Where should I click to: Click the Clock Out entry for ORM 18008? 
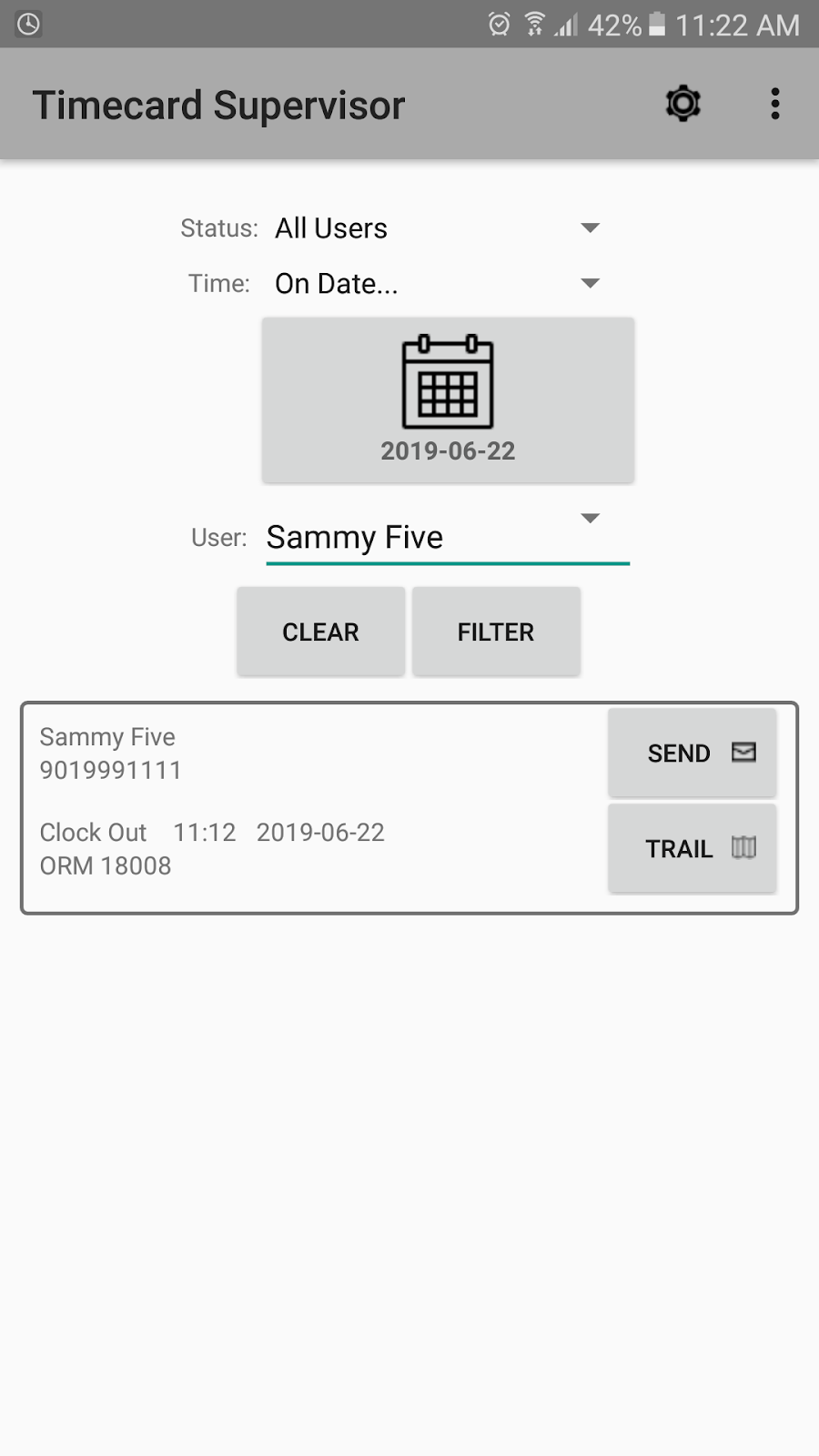(212, 848)
